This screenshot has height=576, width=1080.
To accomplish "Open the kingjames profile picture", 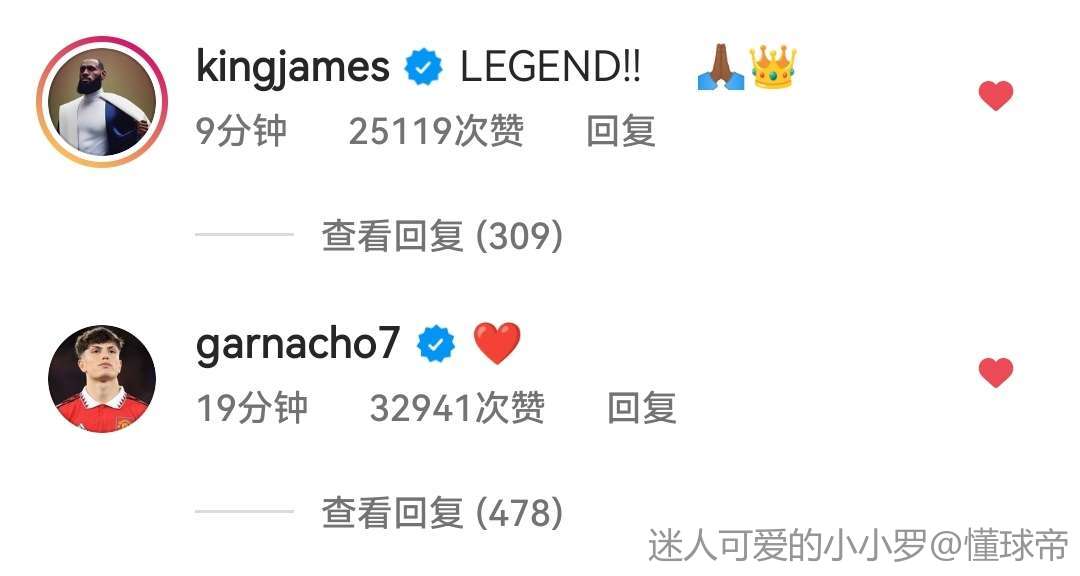I will coord(102,102).
